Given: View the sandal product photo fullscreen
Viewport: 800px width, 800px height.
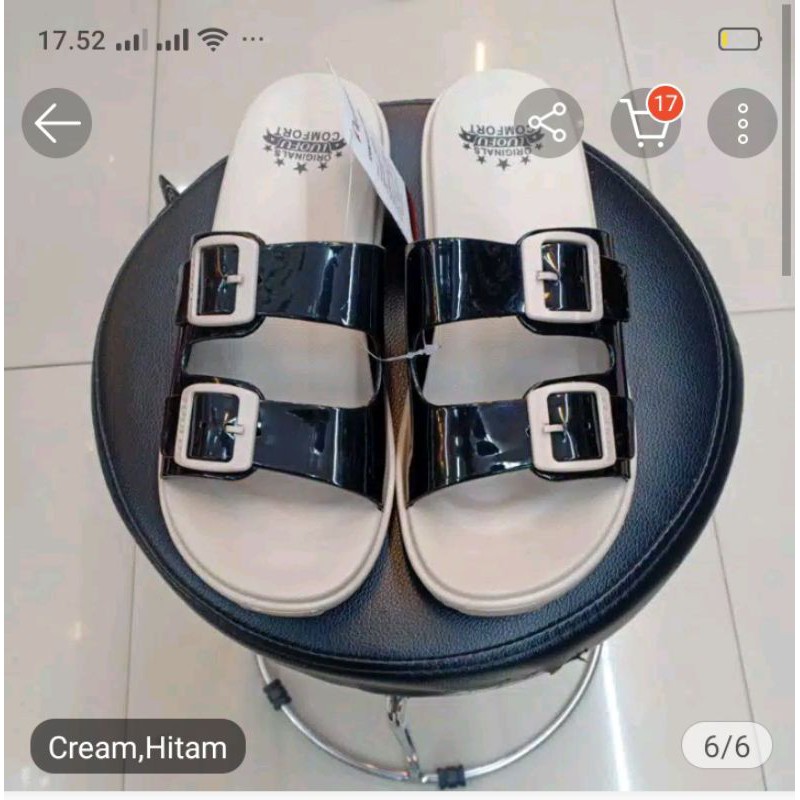Looking at the screenshot, I should click(x=400, y=420).
